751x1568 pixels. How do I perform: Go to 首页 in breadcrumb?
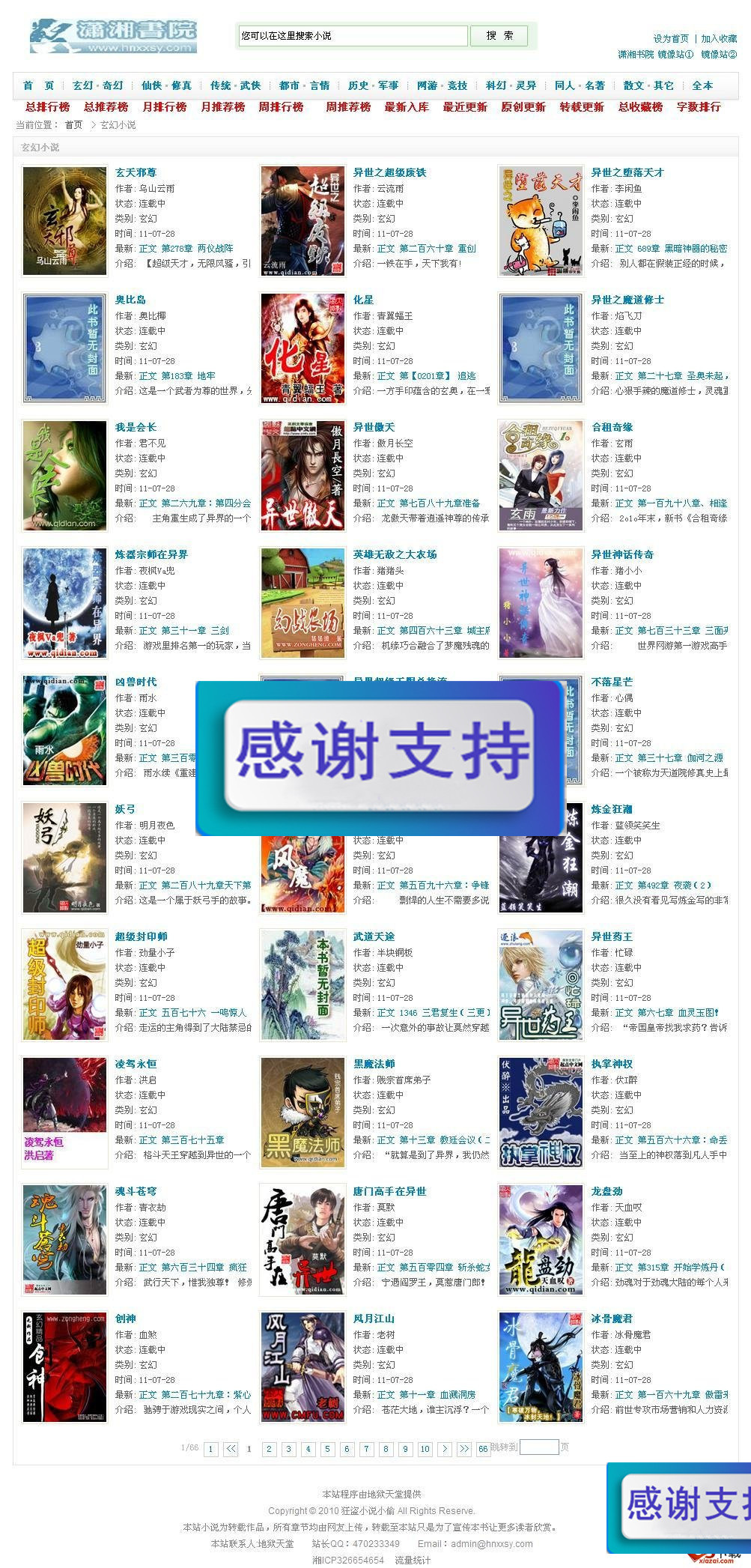pos(73,125)
